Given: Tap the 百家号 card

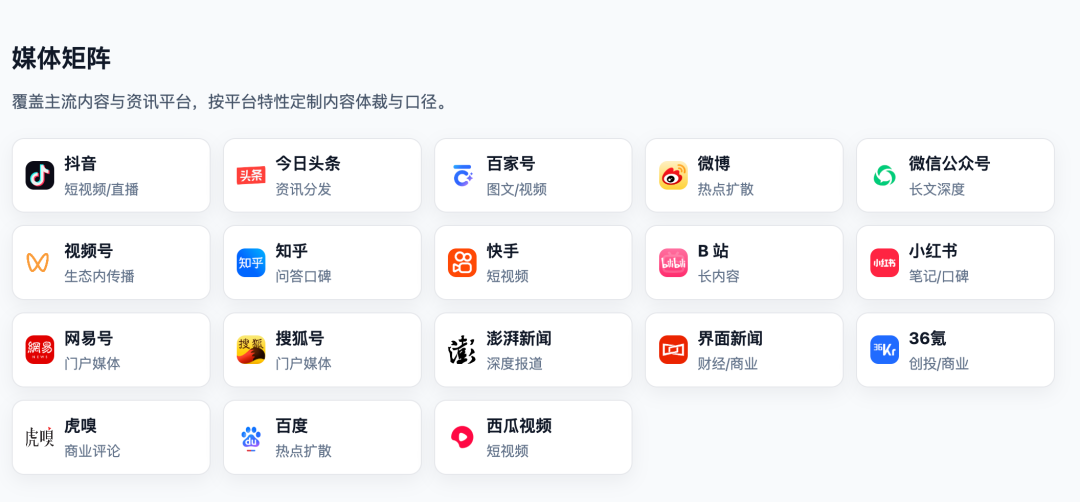Looking at the screenshot, I should (x=533, y=175).
